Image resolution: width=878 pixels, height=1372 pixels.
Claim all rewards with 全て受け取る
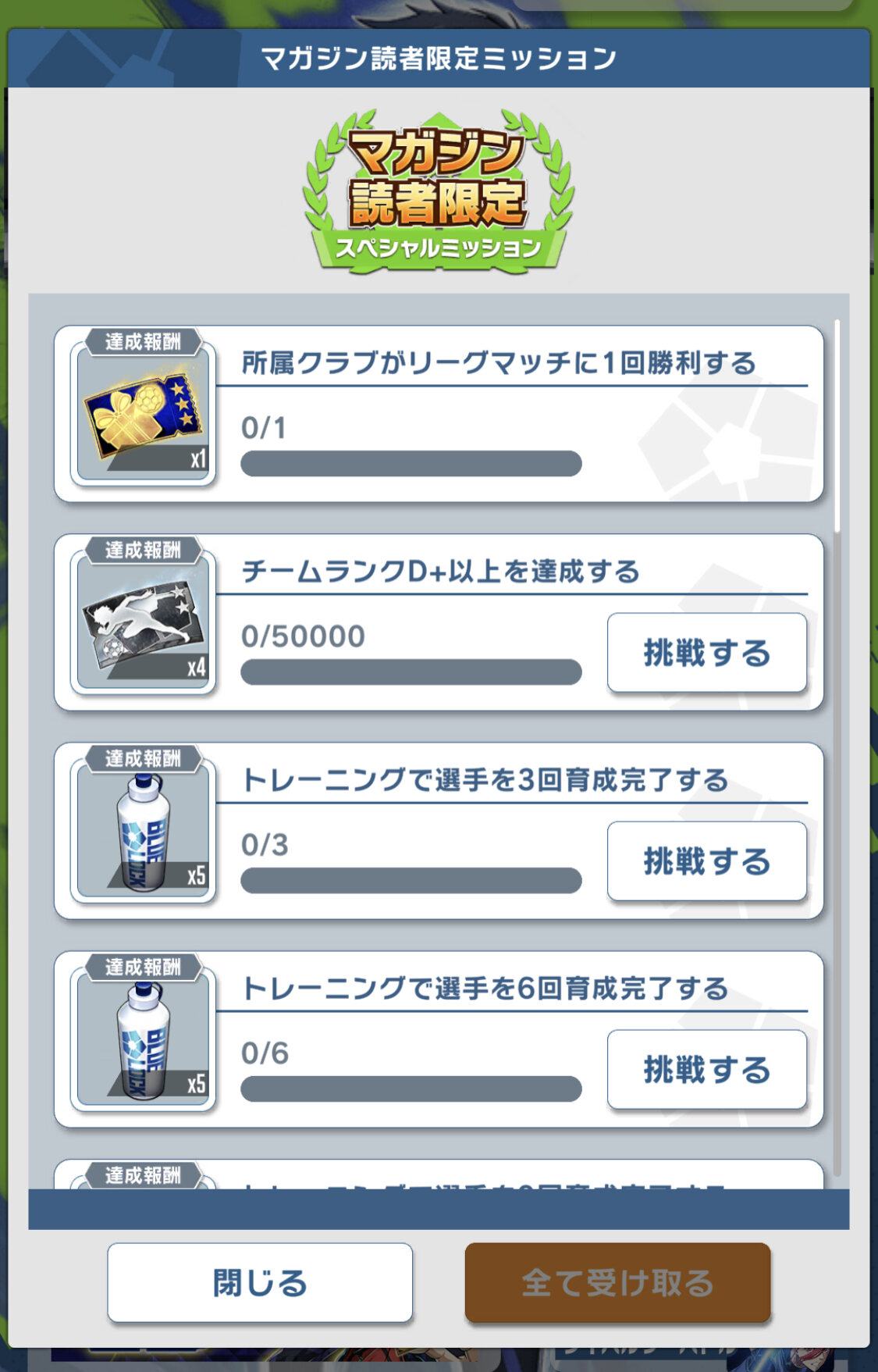(617, 1282)
